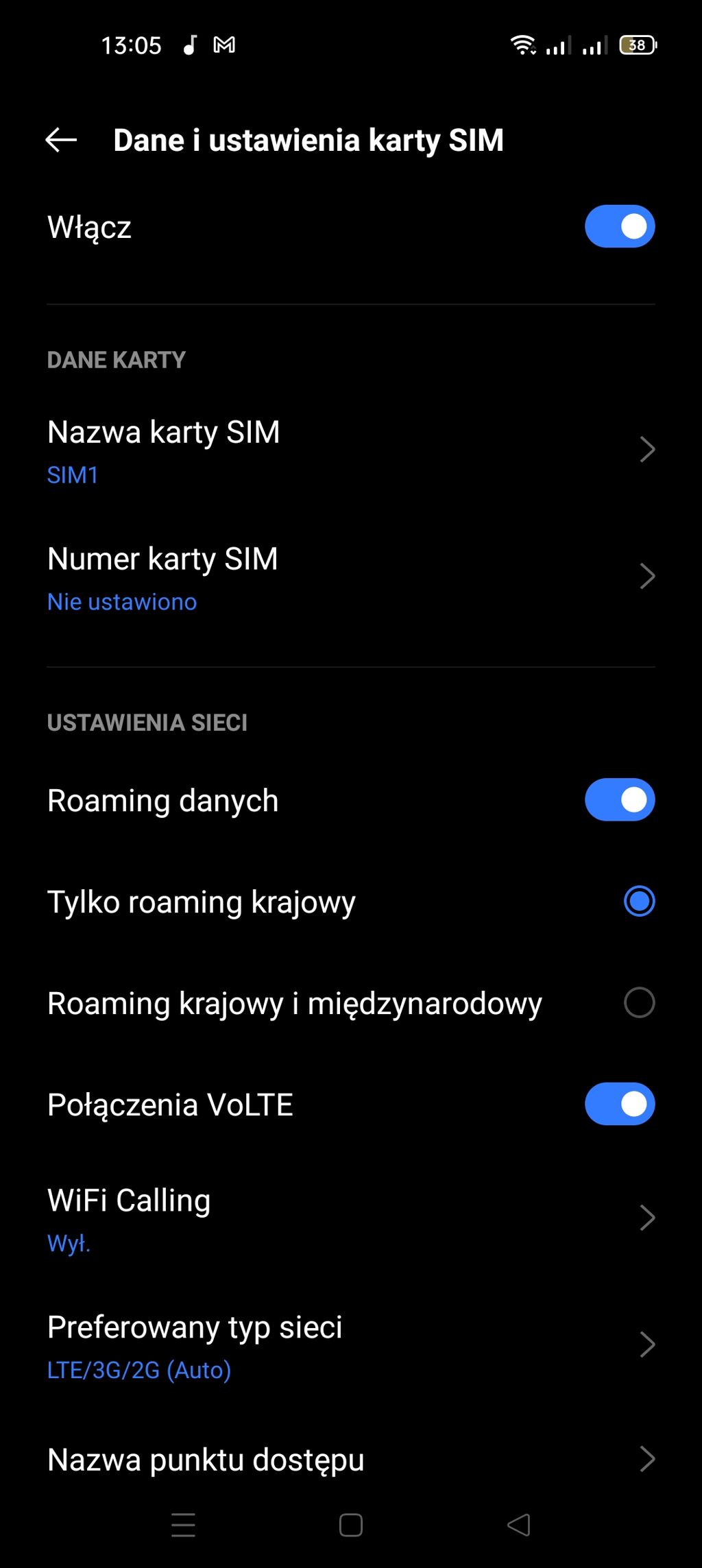Open Numer karty SIM setting
The height and width of the screenshot is (1568, 702).
coord(350,577)
